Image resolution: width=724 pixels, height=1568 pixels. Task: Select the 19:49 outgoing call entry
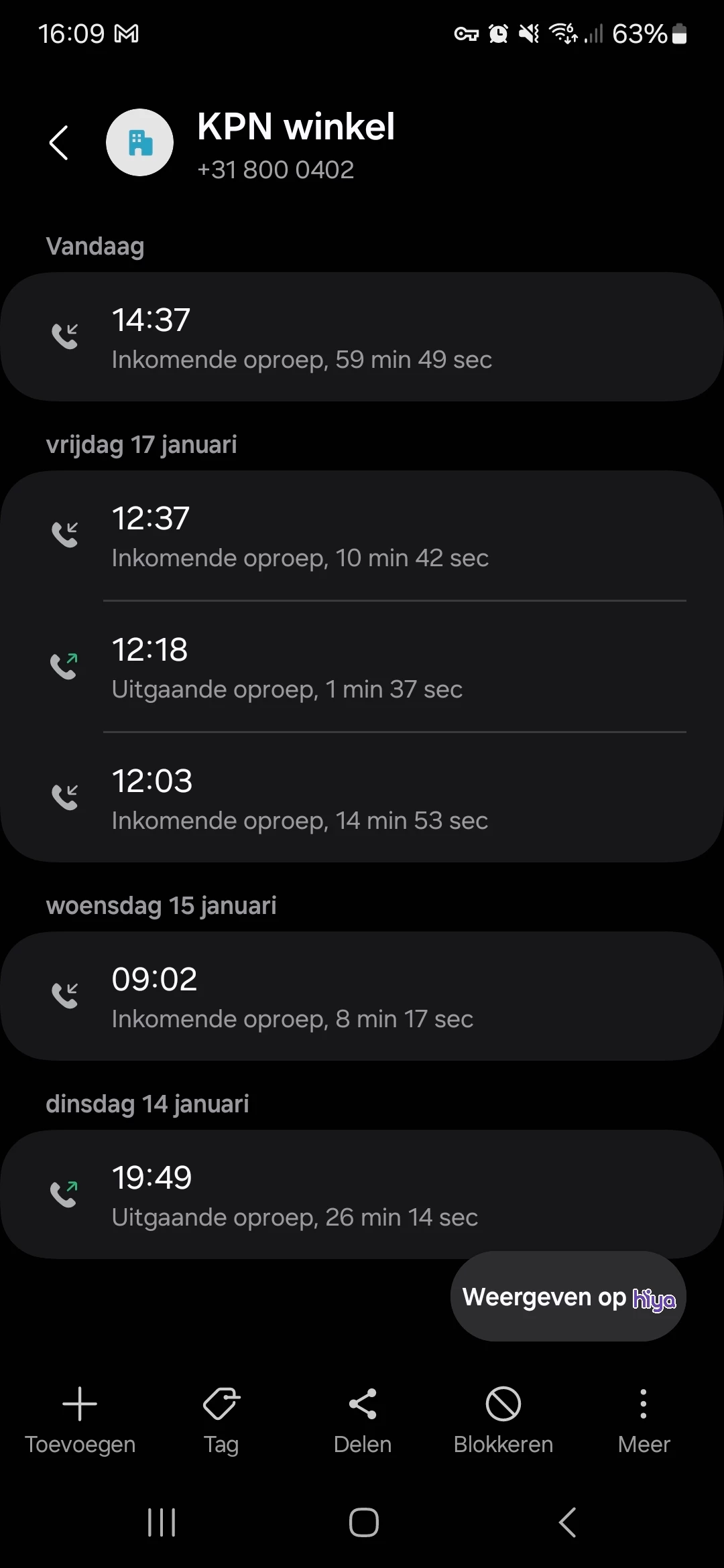[362, 1195]
